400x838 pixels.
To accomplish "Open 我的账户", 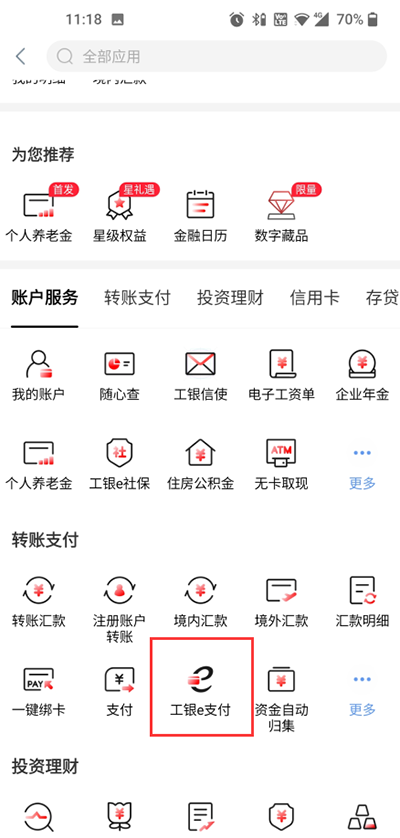I will point(39,376).
